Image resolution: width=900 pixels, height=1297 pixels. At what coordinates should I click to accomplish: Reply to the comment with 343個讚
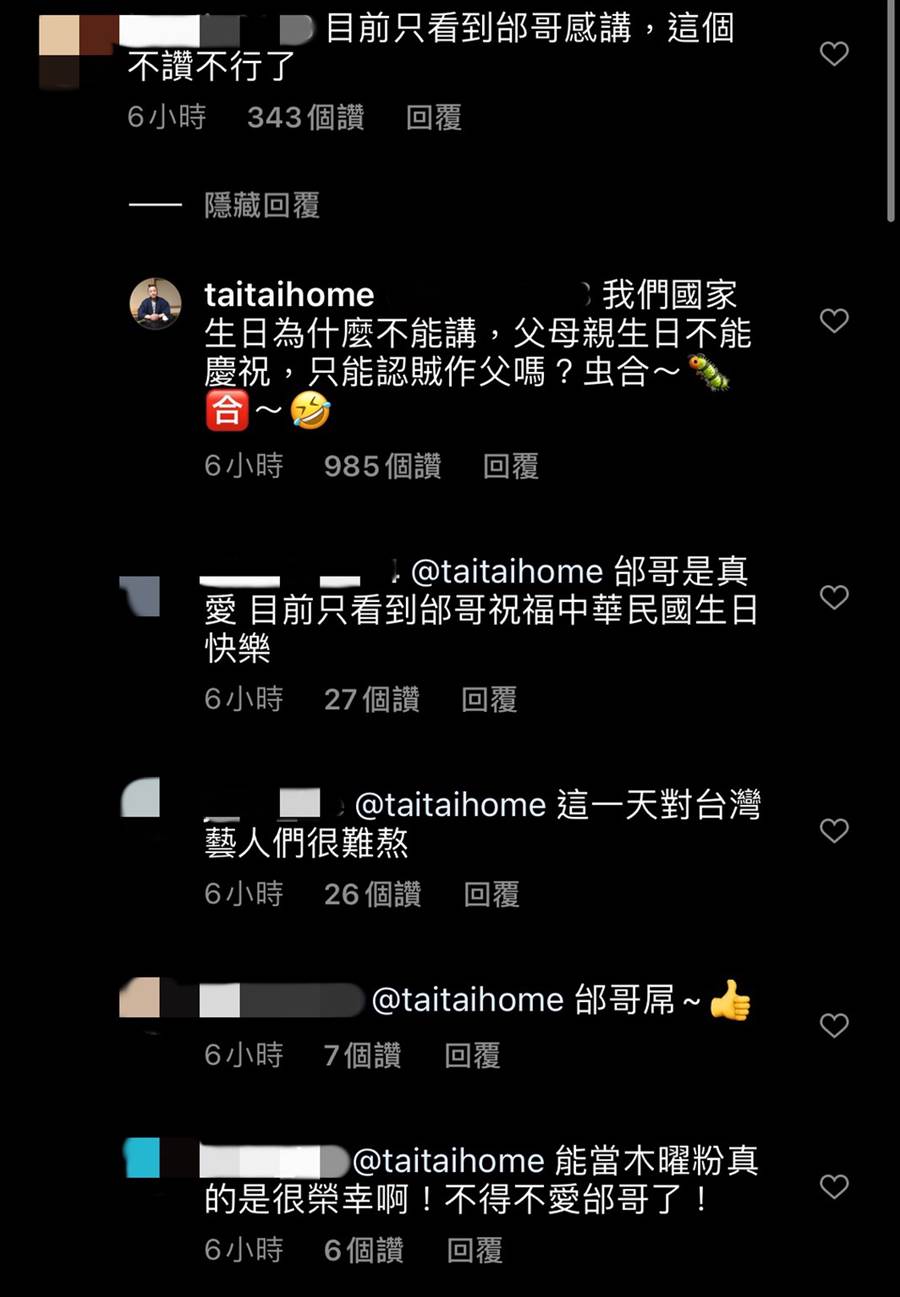tap(433, 118)
